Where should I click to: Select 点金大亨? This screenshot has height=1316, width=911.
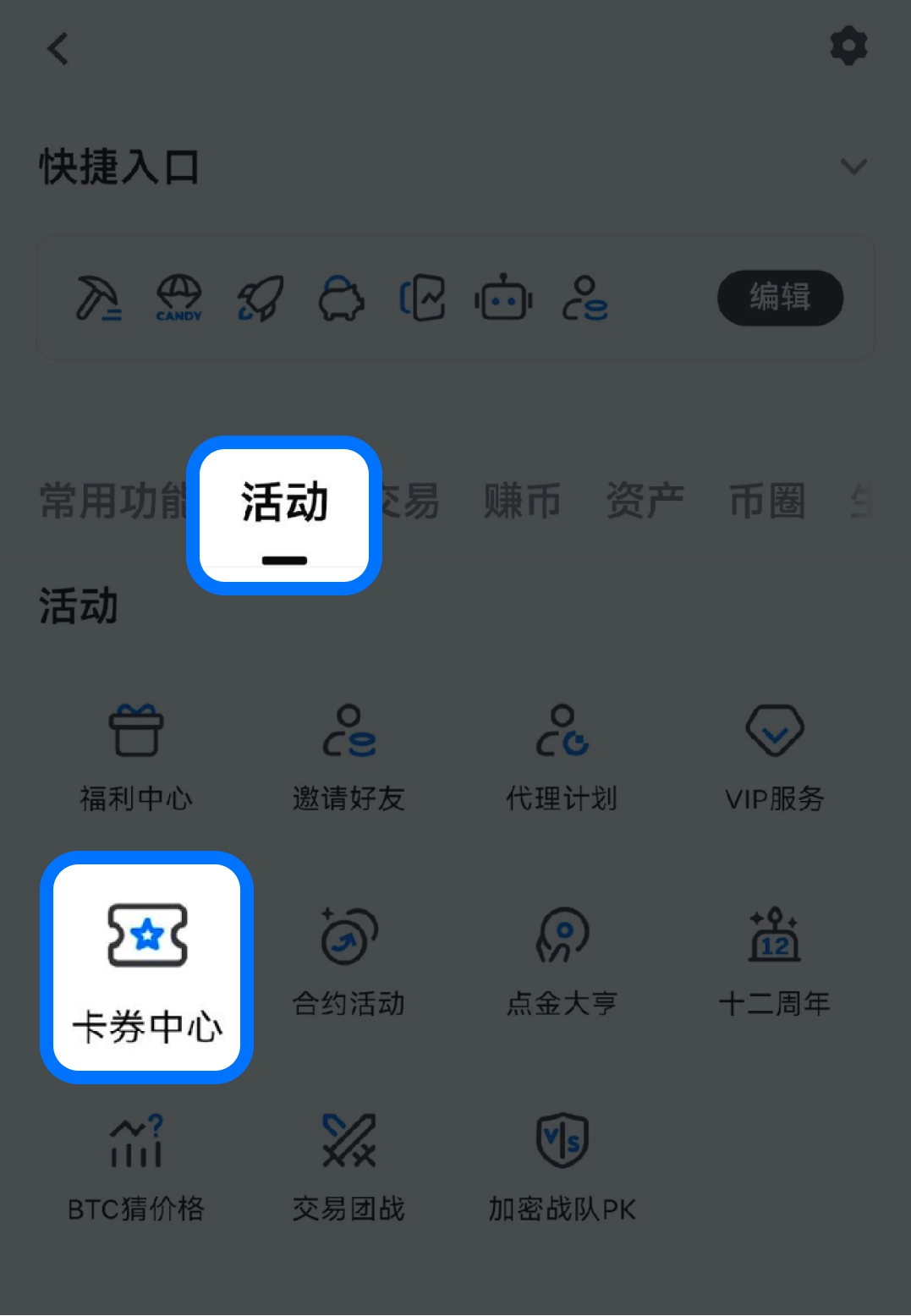[563, 961]
